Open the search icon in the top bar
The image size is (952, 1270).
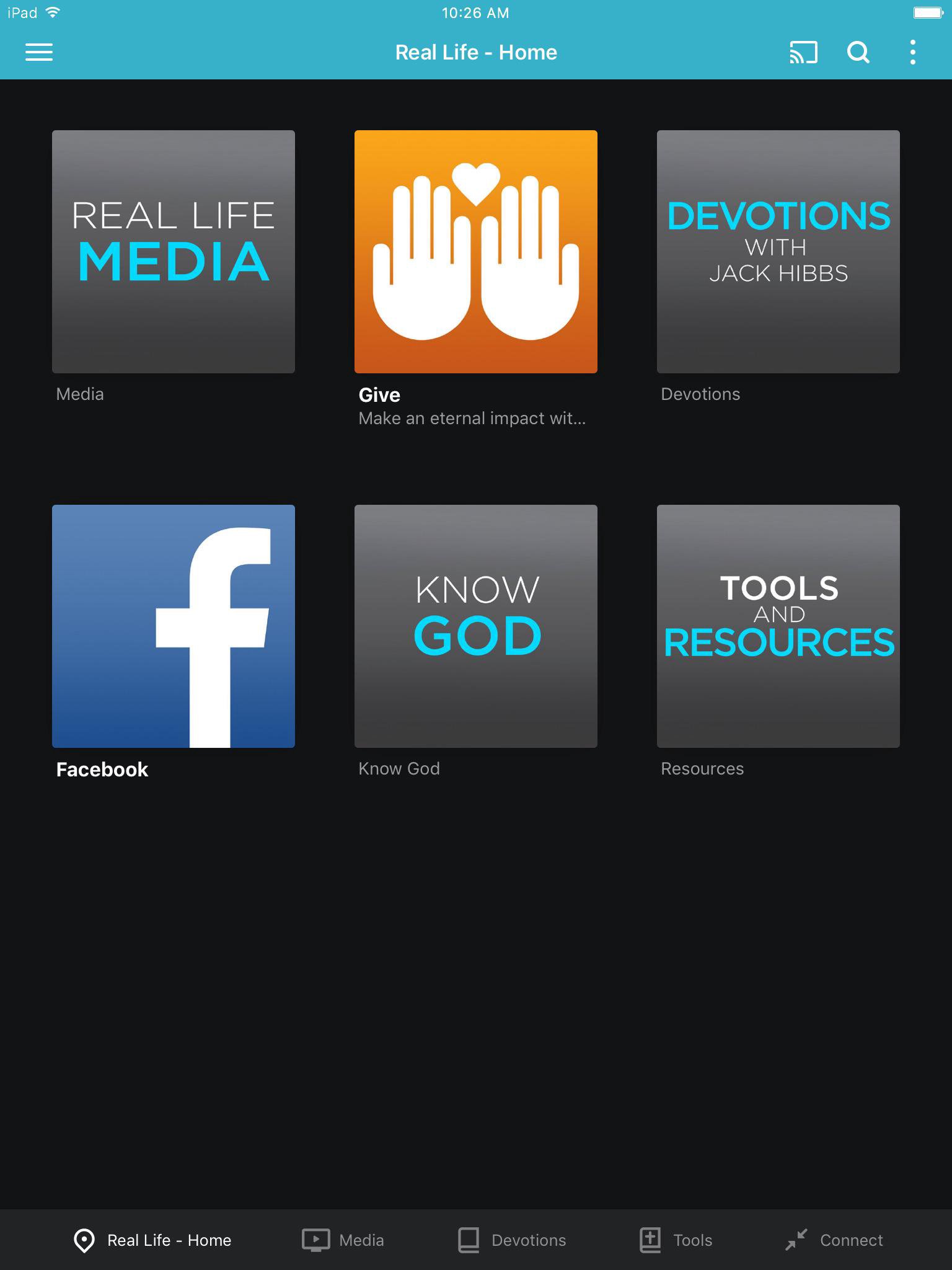(x=858, y=53)
